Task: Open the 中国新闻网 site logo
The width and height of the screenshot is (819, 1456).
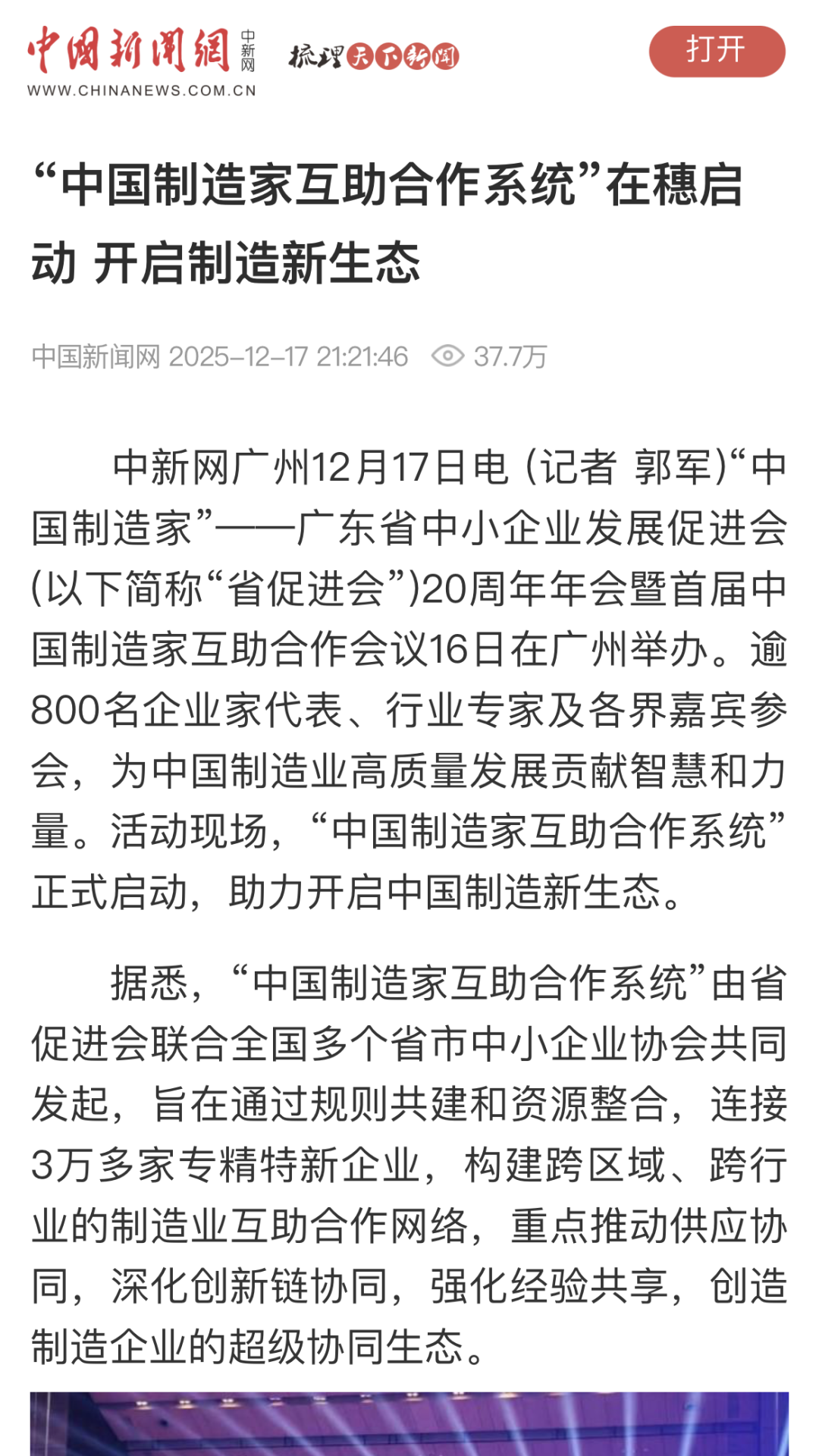Action: tap(142, 61)
